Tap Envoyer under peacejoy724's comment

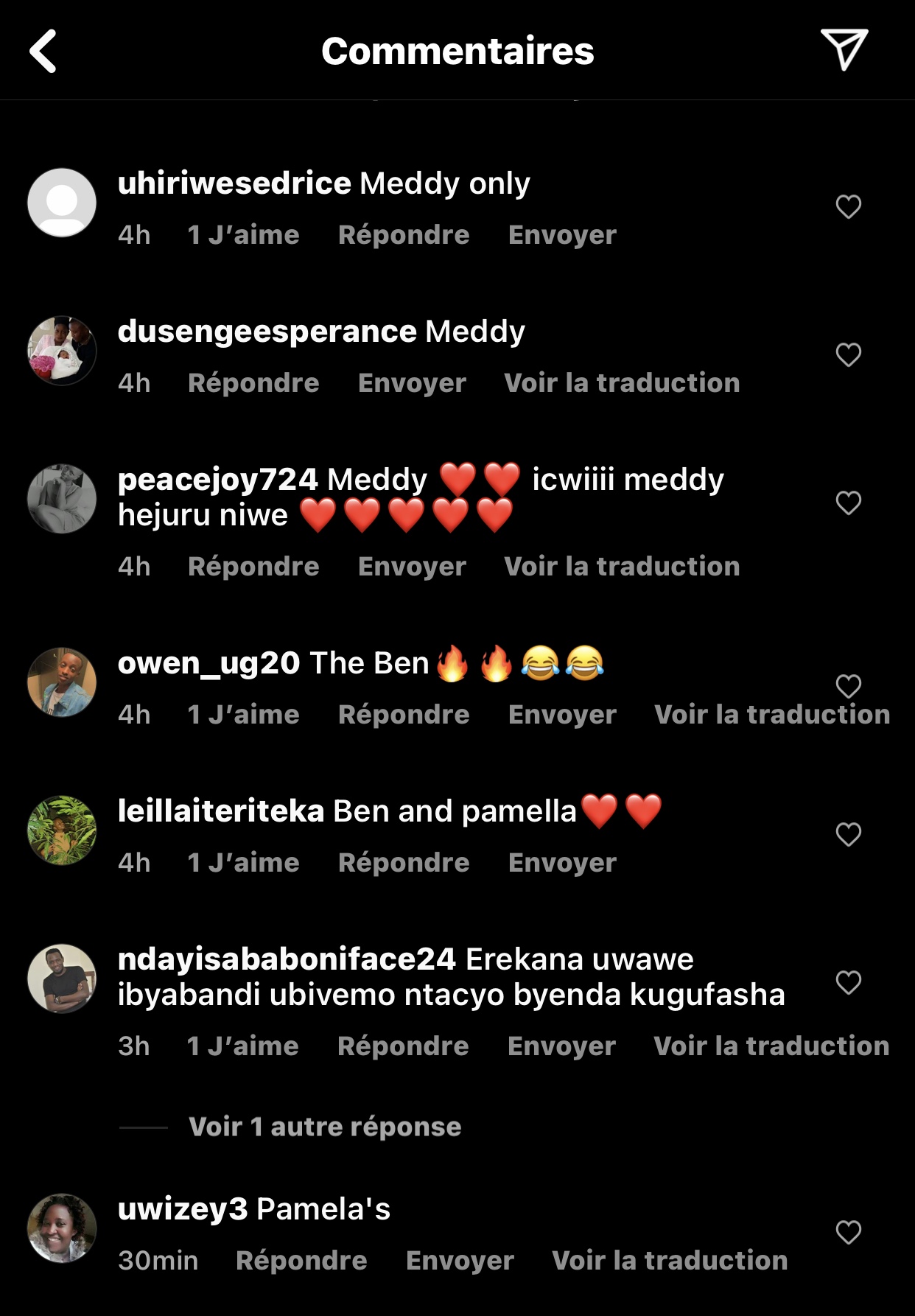tap(412, 567)
